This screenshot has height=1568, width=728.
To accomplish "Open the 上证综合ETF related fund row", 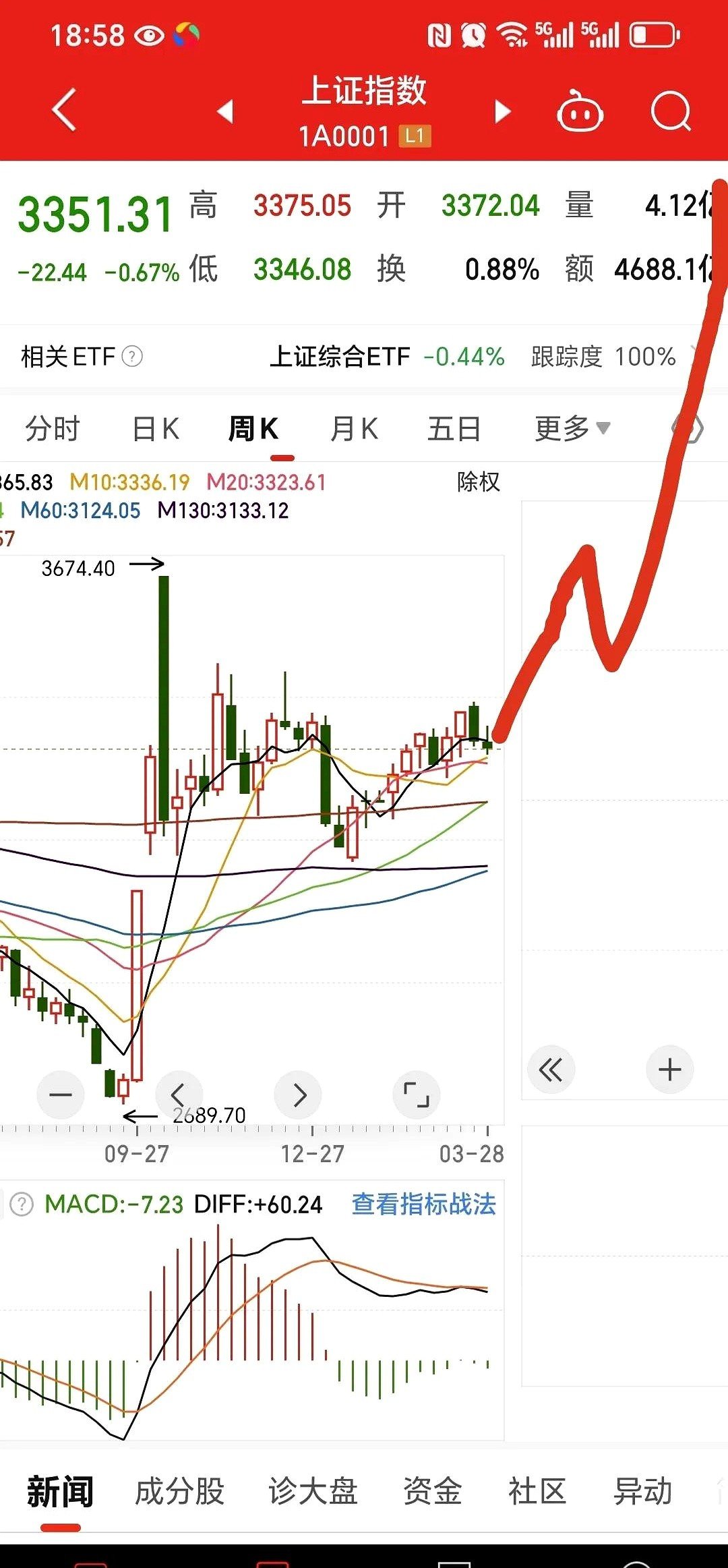I will [387, 356].
